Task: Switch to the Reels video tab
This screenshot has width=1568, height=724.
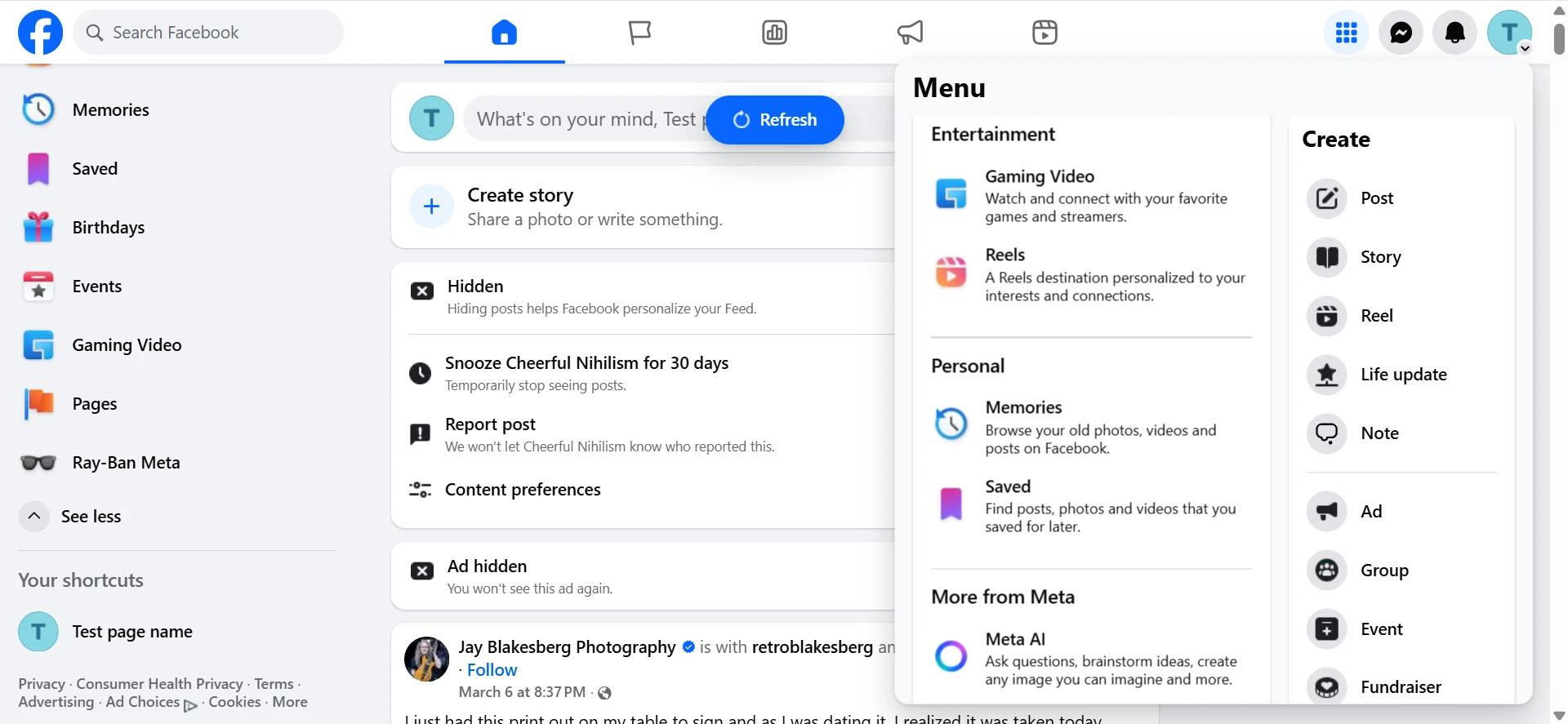Action: pos(1045,33)
